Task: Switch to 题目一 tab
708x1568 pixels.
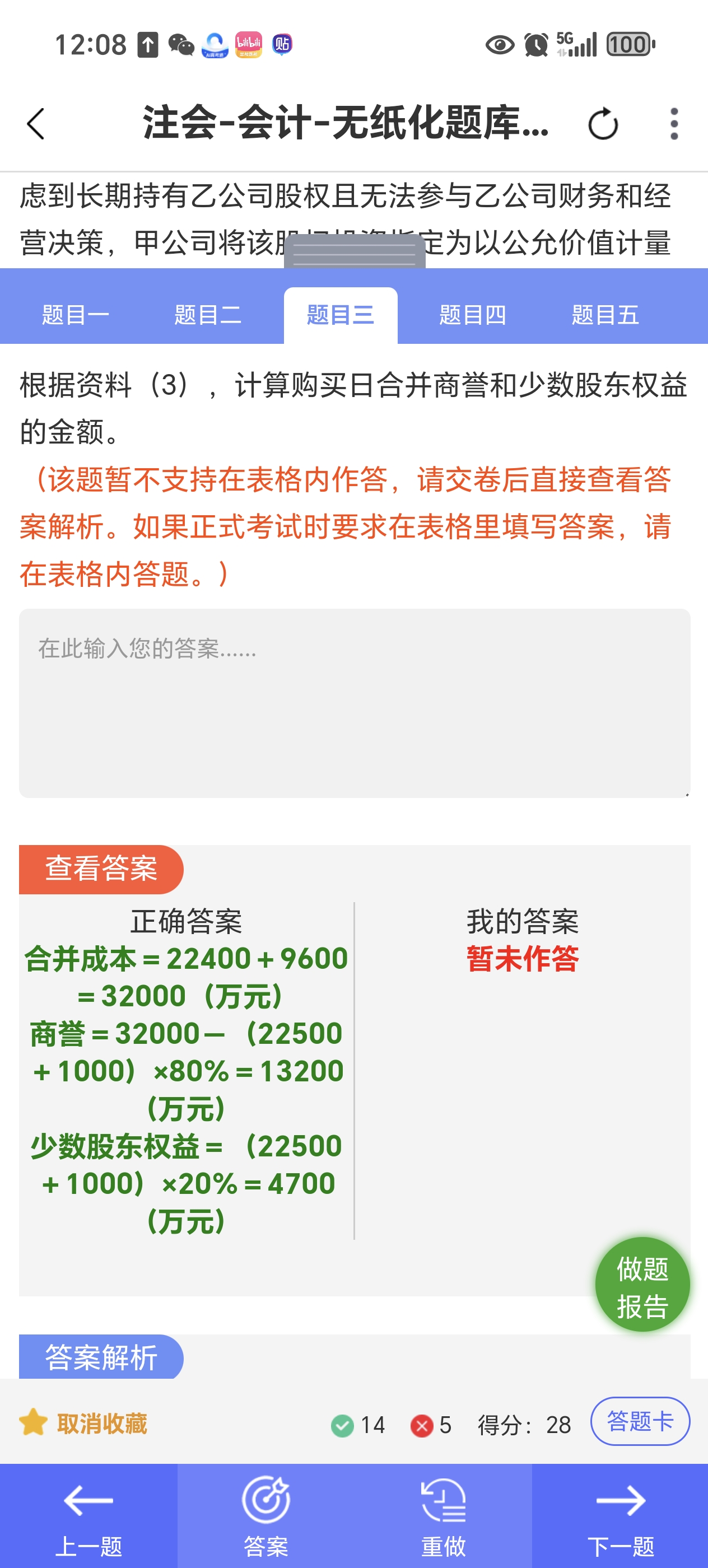Action: click(x=76, y=315)
